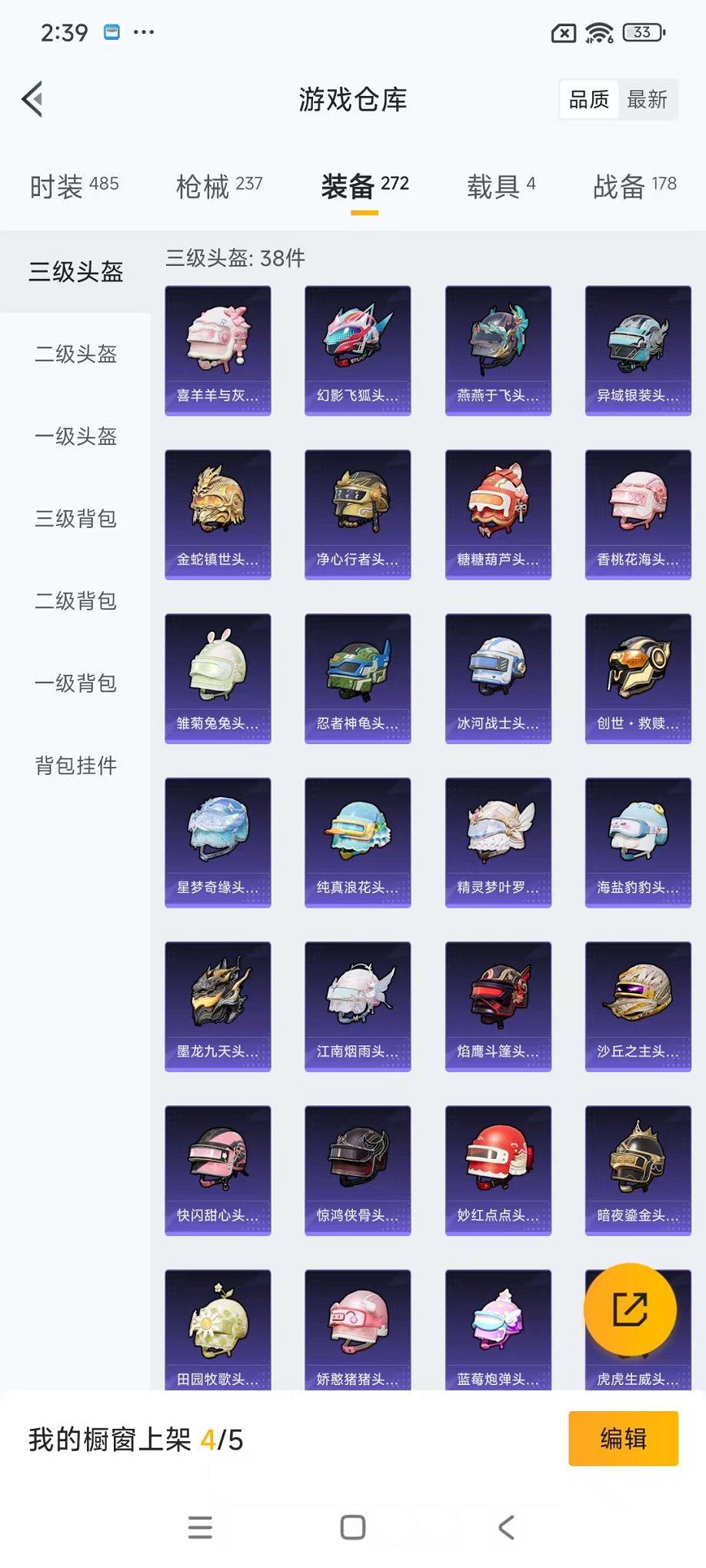
Task: Tap the 忍者神龟 helmet tile
Action: [x=358, y=678]
